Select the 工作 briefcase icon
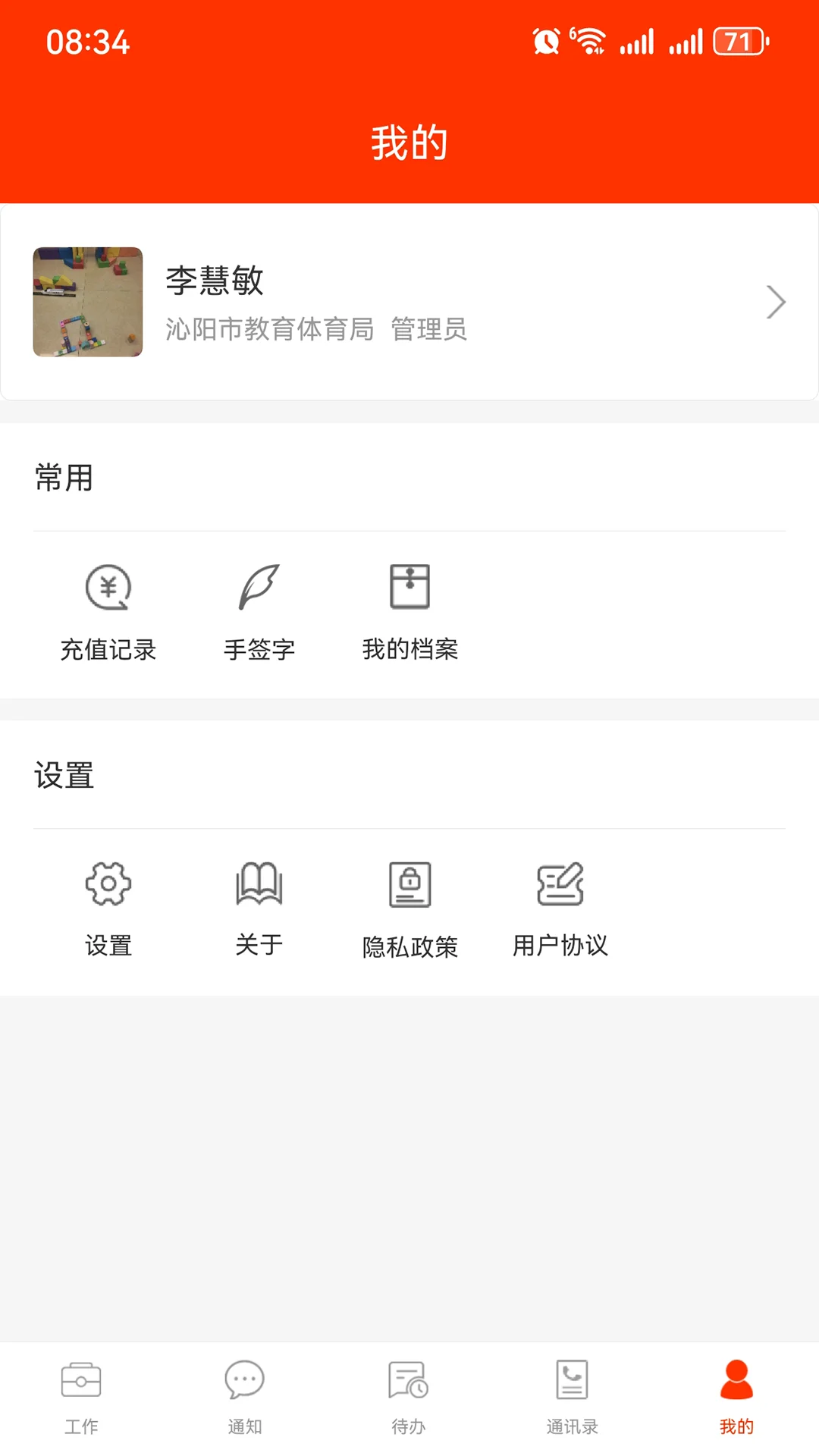Screen dimensions: 819x1456 click(81, 1384)
